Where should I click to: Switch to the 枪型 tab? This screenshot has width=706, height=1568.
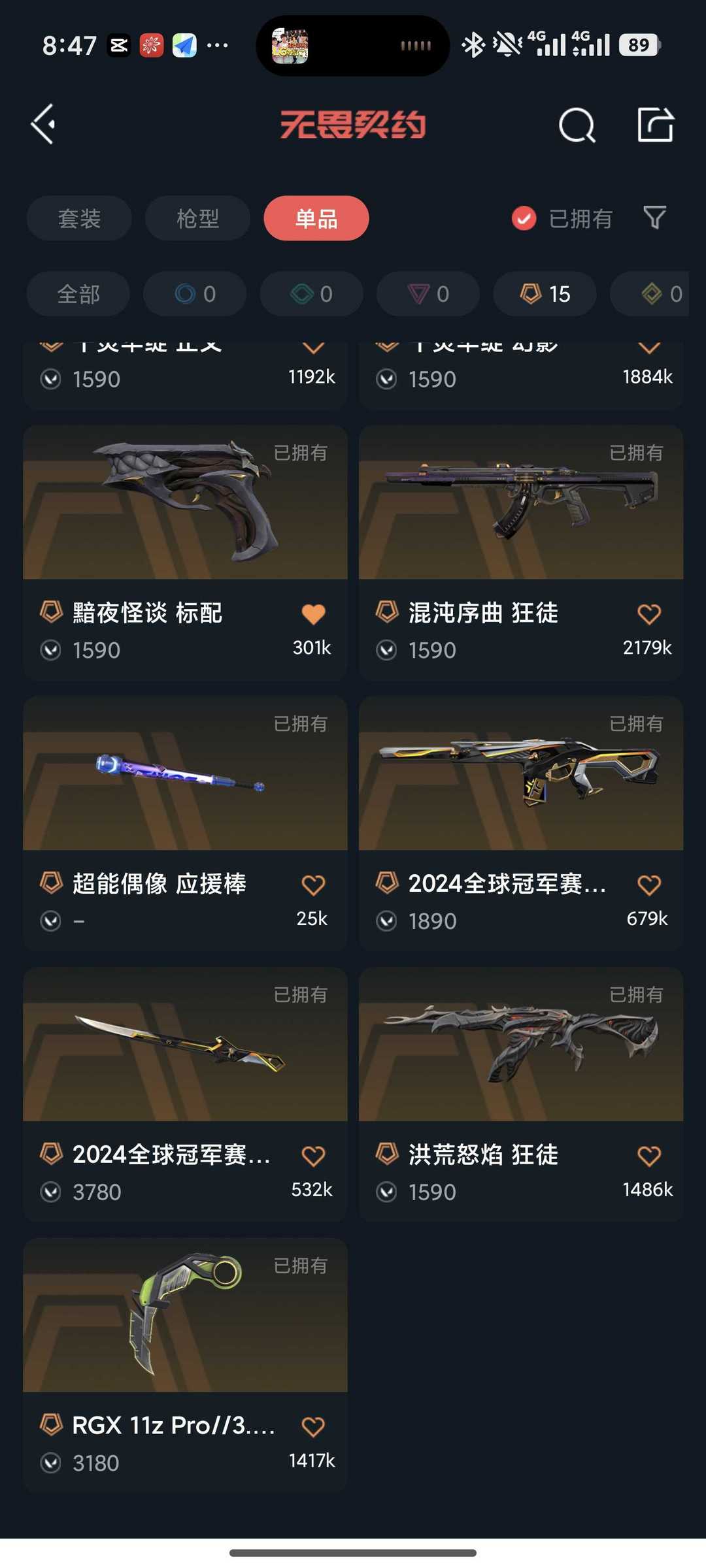click(x=197, y=218)
